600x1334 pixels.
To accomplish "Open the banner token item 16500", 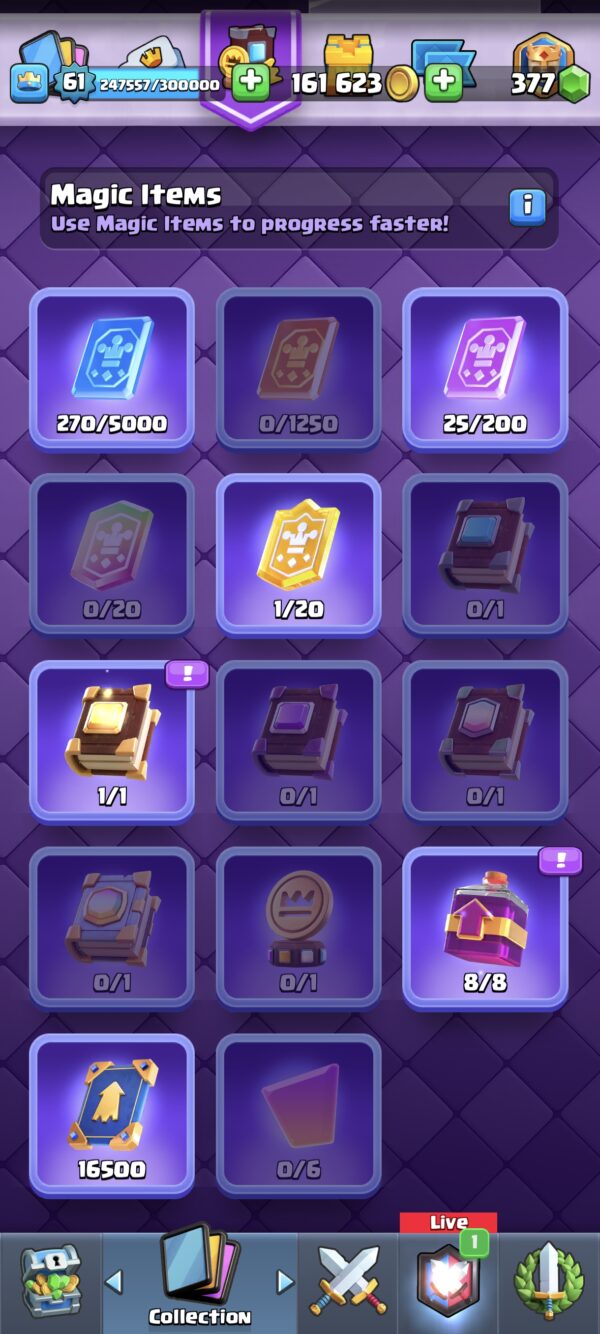I will tap(111, 1115).
